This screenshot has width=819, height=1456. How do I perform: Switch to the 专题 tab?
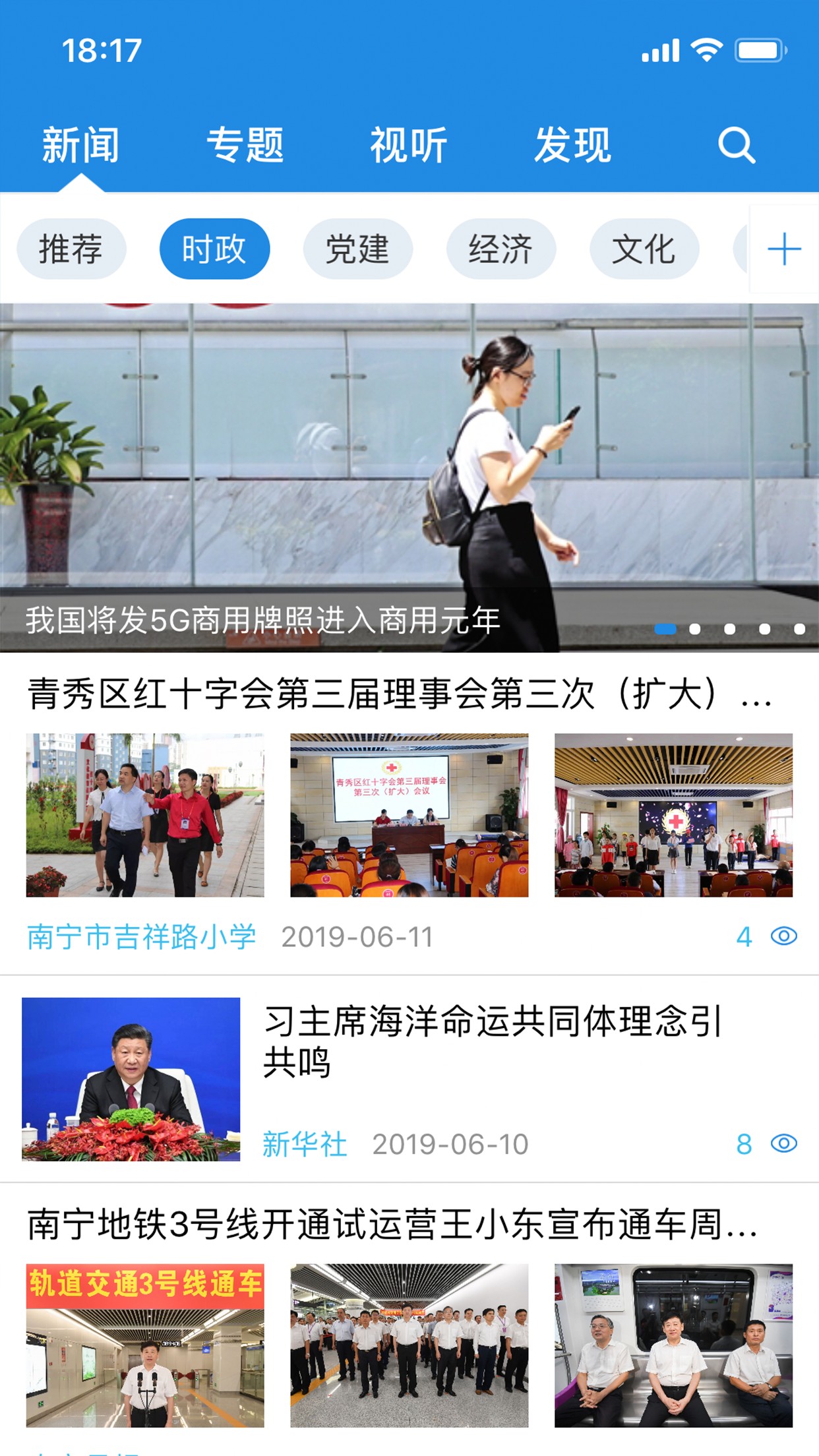point(245,144)
